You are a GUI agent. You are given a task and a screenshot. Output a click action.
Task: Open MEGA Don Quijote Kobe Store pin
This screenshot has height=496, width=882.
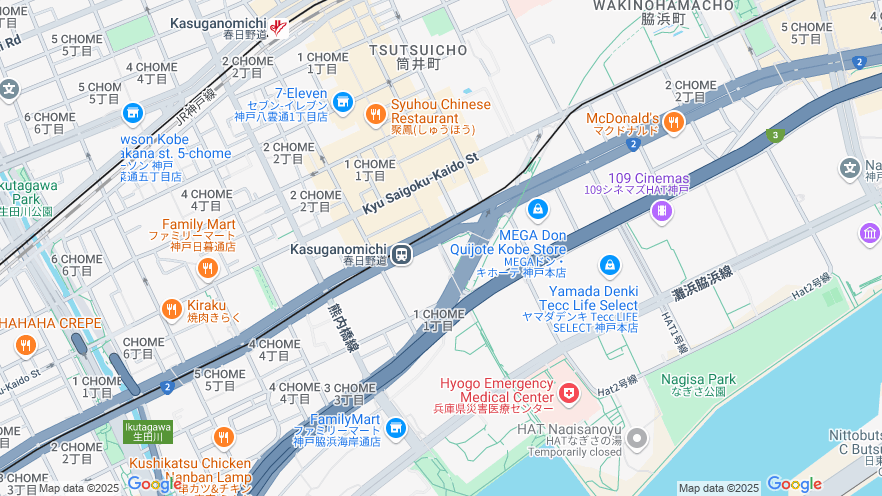pyautogui.click(x=537, y=210)
